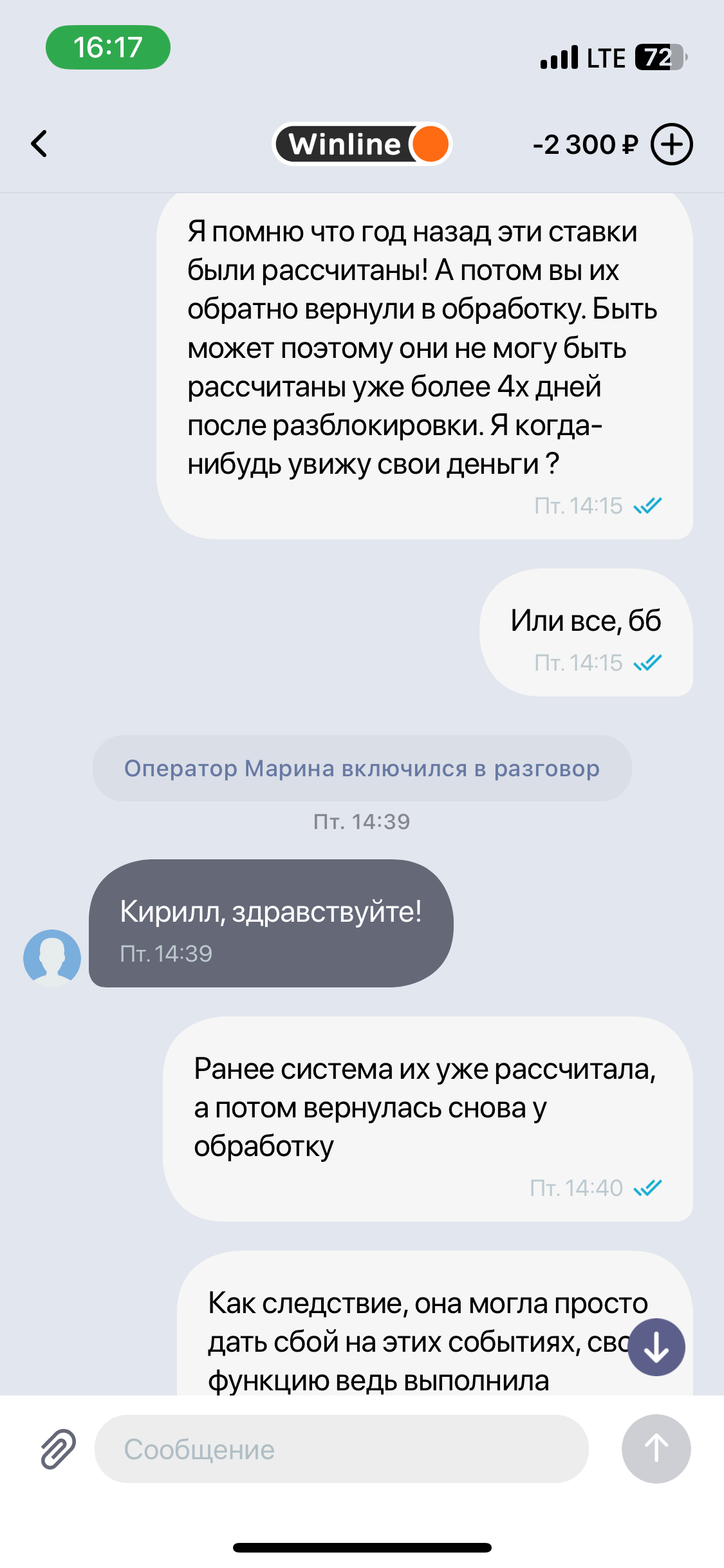This screenshot has height=1568, width=724.
Task: Send the message with the arrow button
Action: point(656,1448)
